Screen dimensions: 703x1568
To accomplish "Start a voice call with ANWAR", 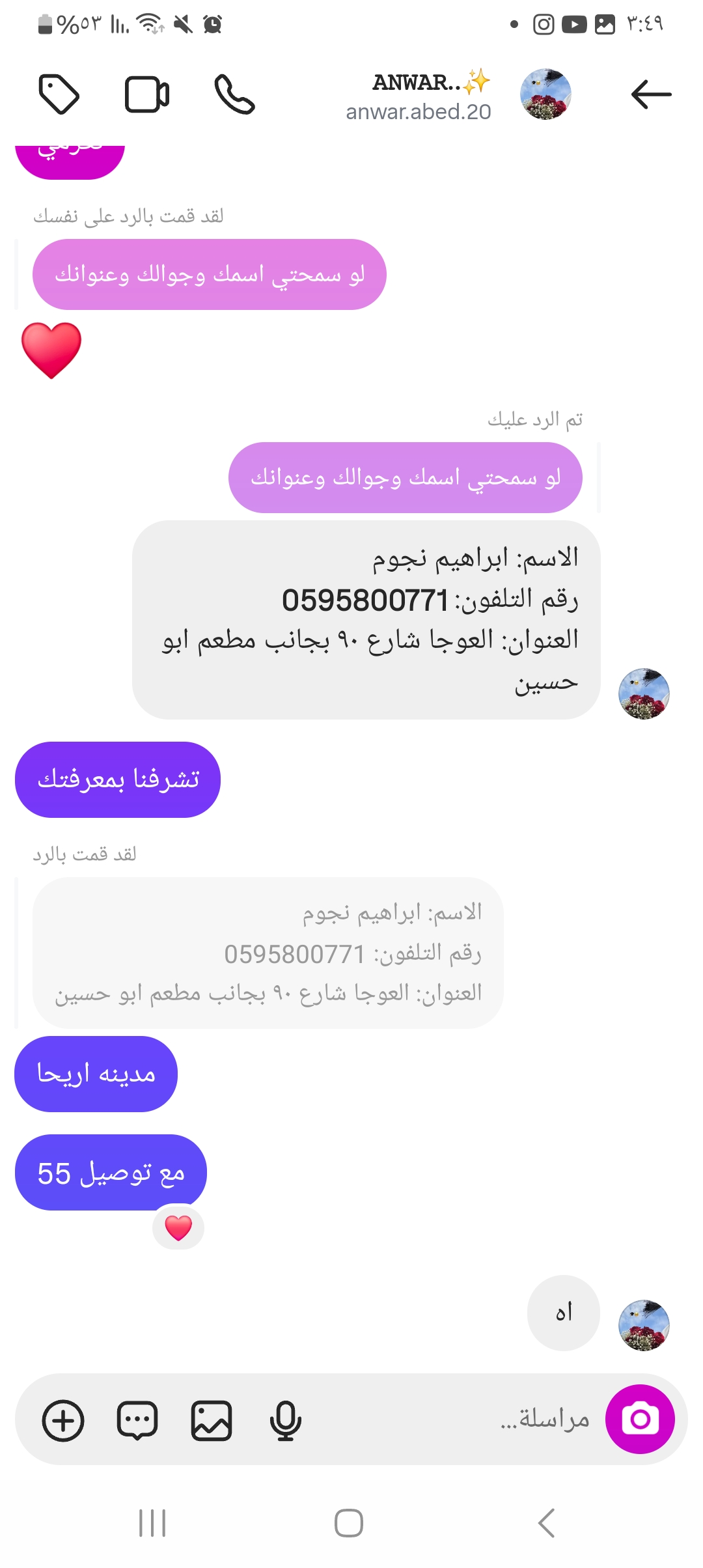I will (234, 95).
